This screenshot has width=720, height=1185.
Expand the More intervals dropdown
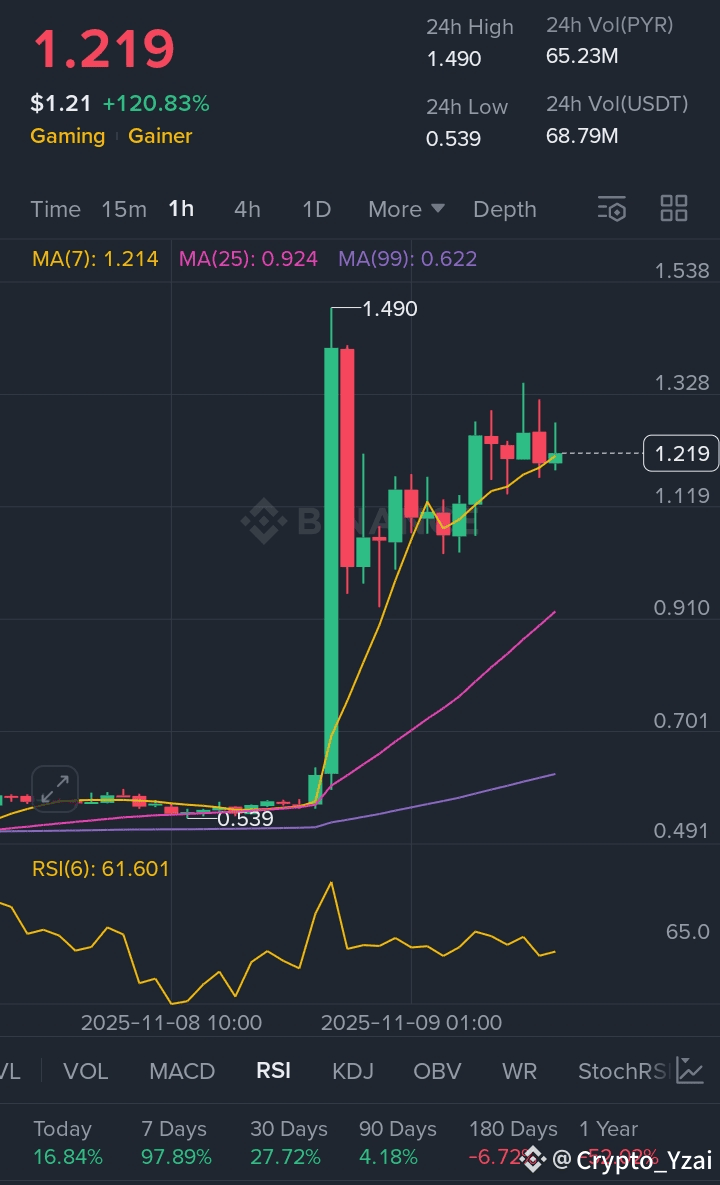[x=406, y=209]
